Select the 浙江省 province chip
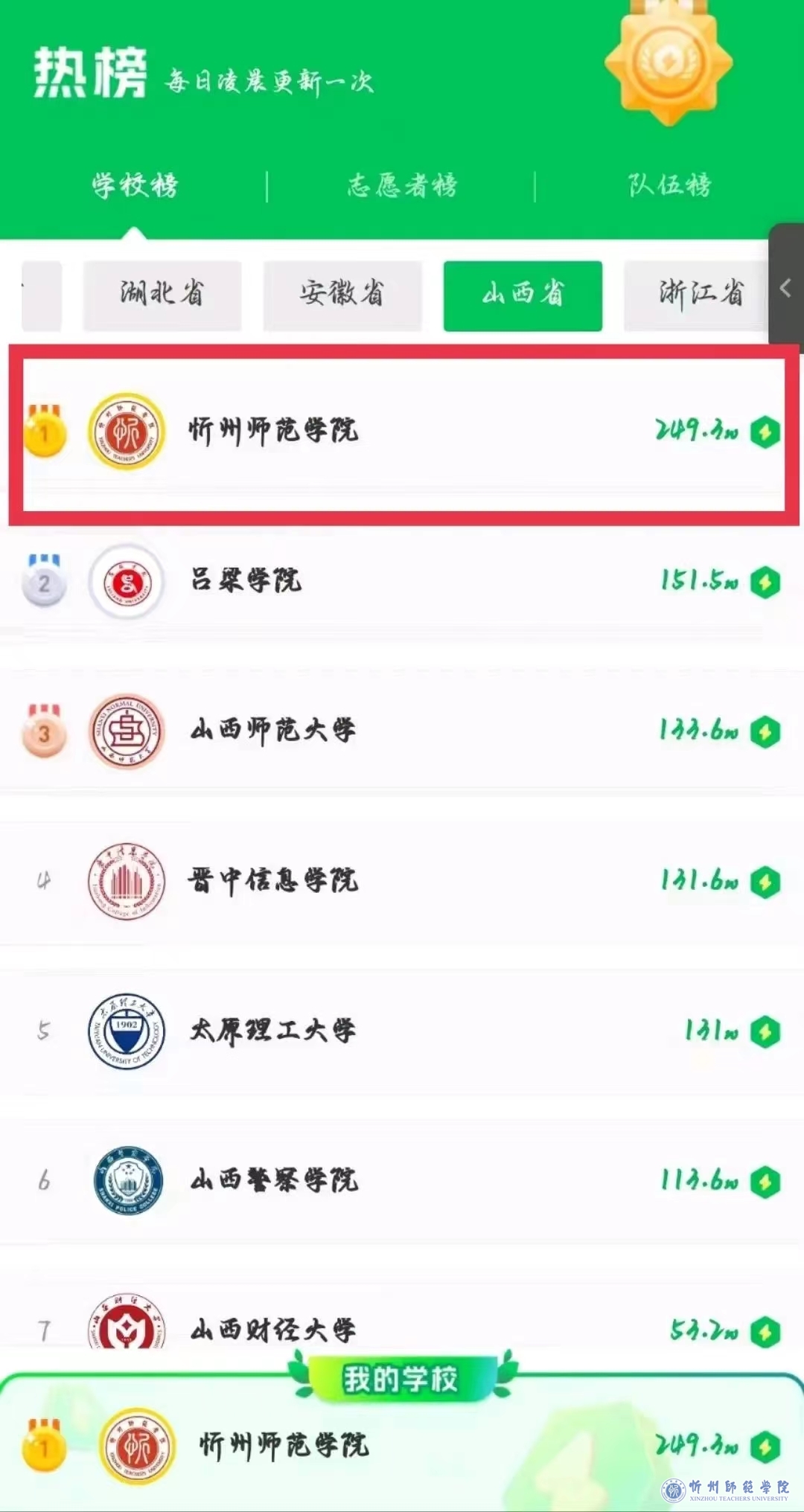The width and height of the screenshot is (804, 1512). (x=696, y=294)
